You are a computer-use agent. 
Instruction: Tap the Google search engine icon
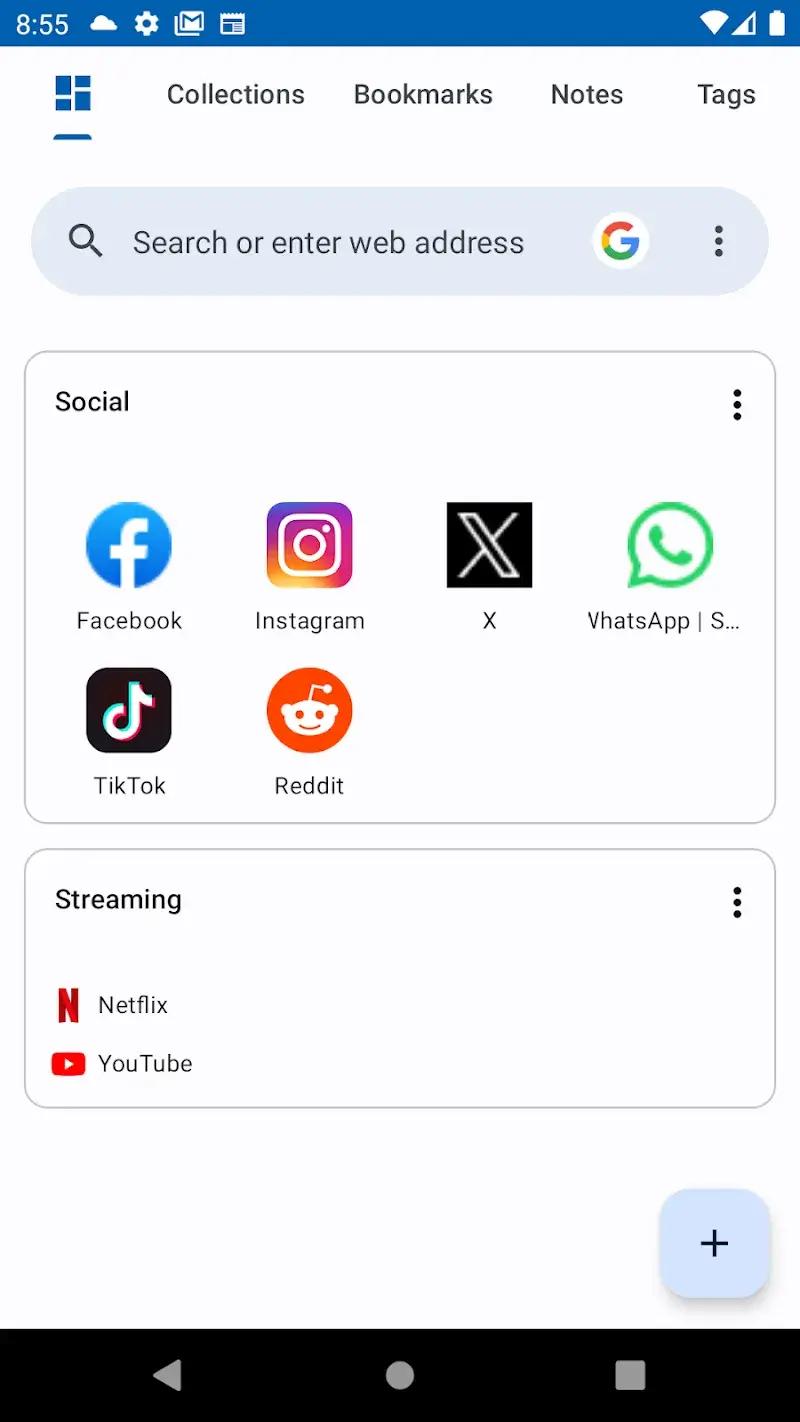click(621, 241)
